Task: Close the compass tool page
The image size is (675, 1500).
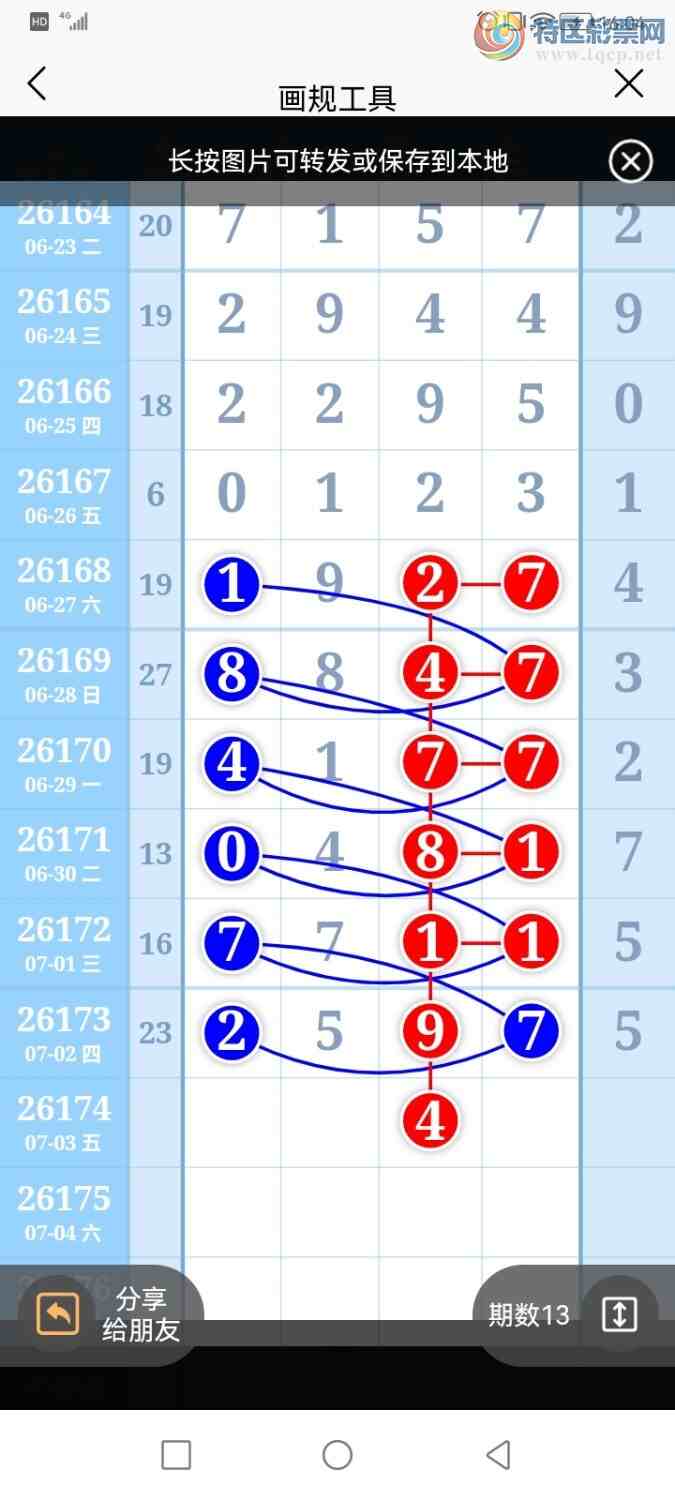Action: pyautogui.click(x=628, y=83)
